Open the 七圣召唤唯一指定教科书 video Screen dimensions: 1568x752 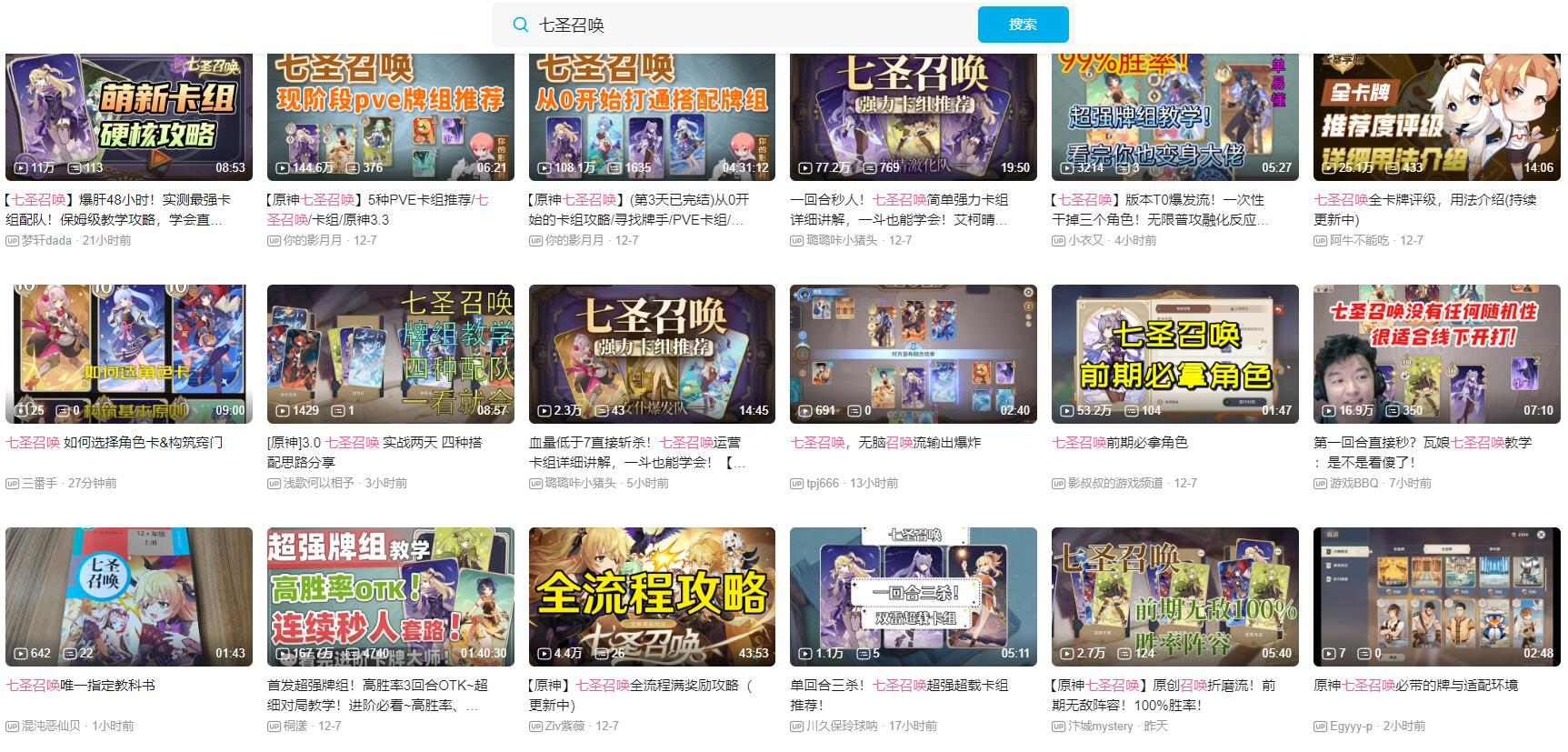tap(129, 597)
